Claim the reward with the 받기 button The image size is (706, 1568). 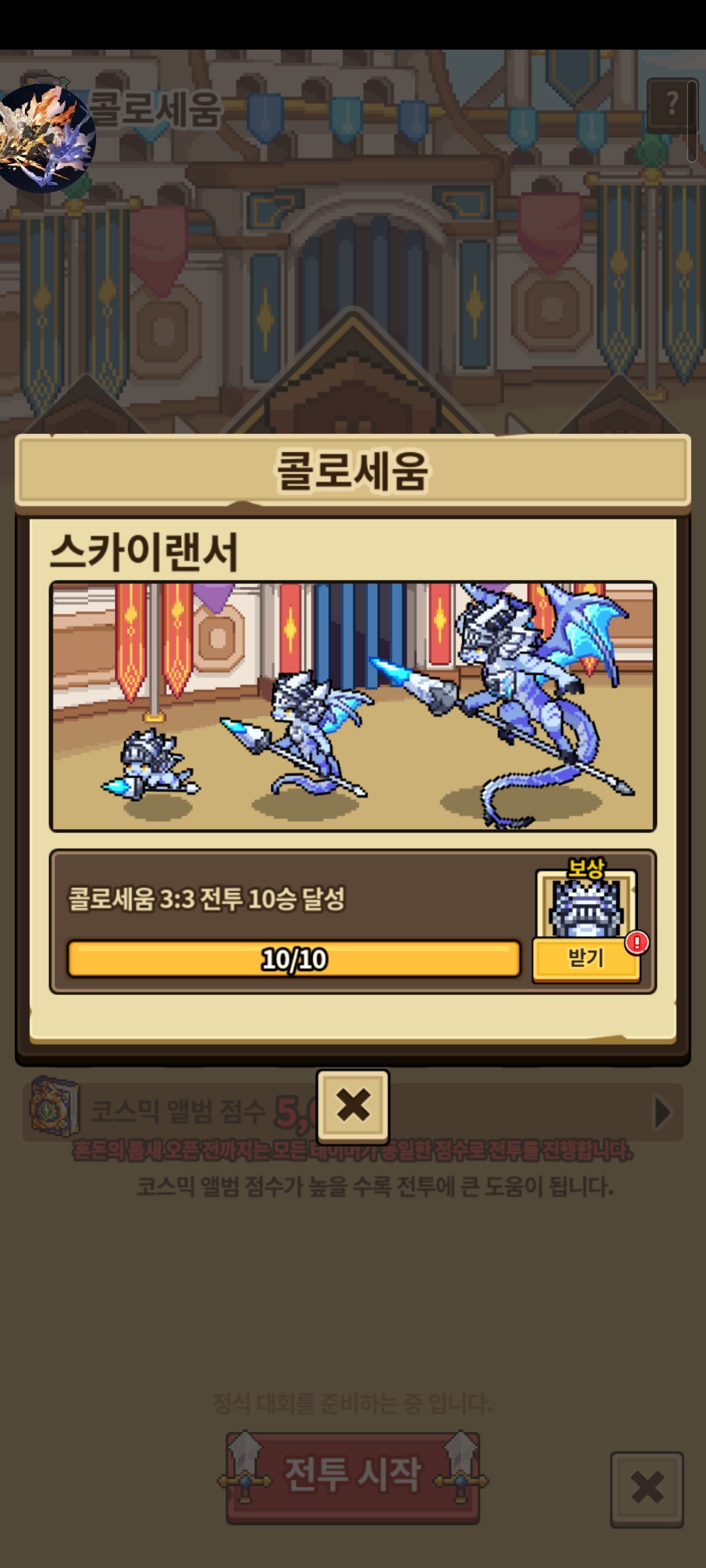click(586, 959)
